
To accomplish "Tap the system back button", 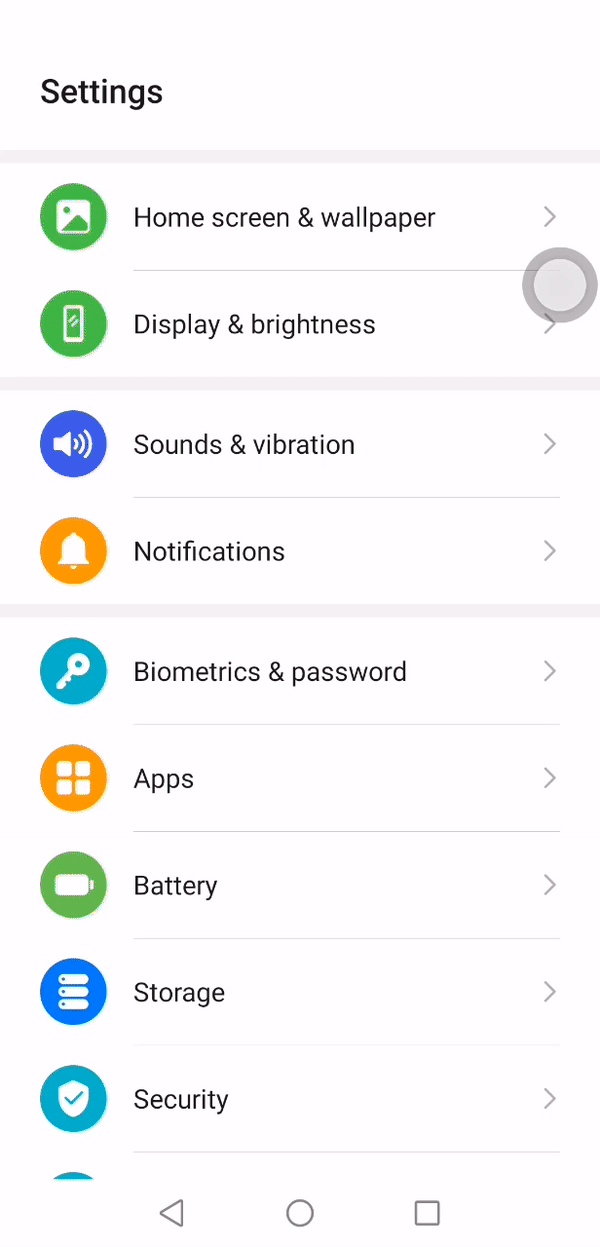I will click(x=172, y=1213).
